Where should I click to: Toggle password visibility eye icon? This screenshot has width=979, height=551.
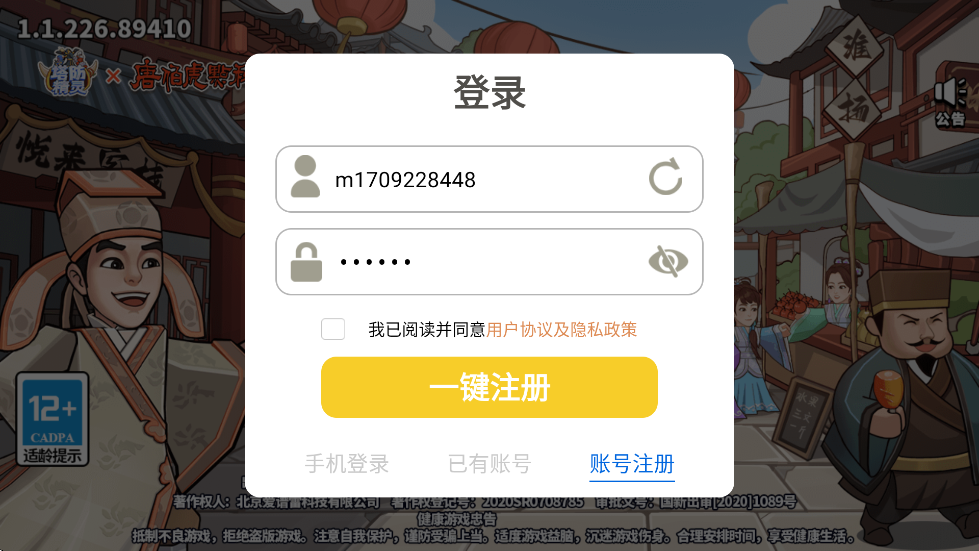pos(667,262)
